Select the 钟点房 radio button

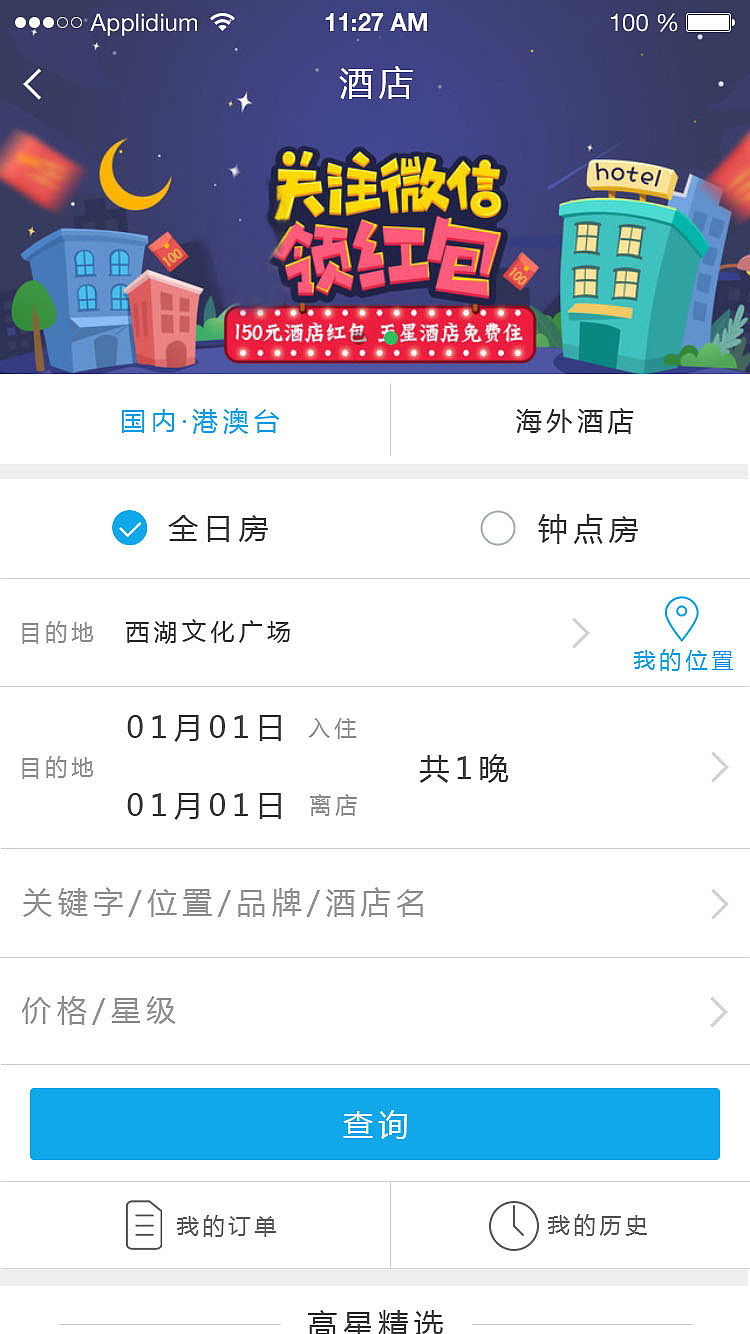pos(497,528)
